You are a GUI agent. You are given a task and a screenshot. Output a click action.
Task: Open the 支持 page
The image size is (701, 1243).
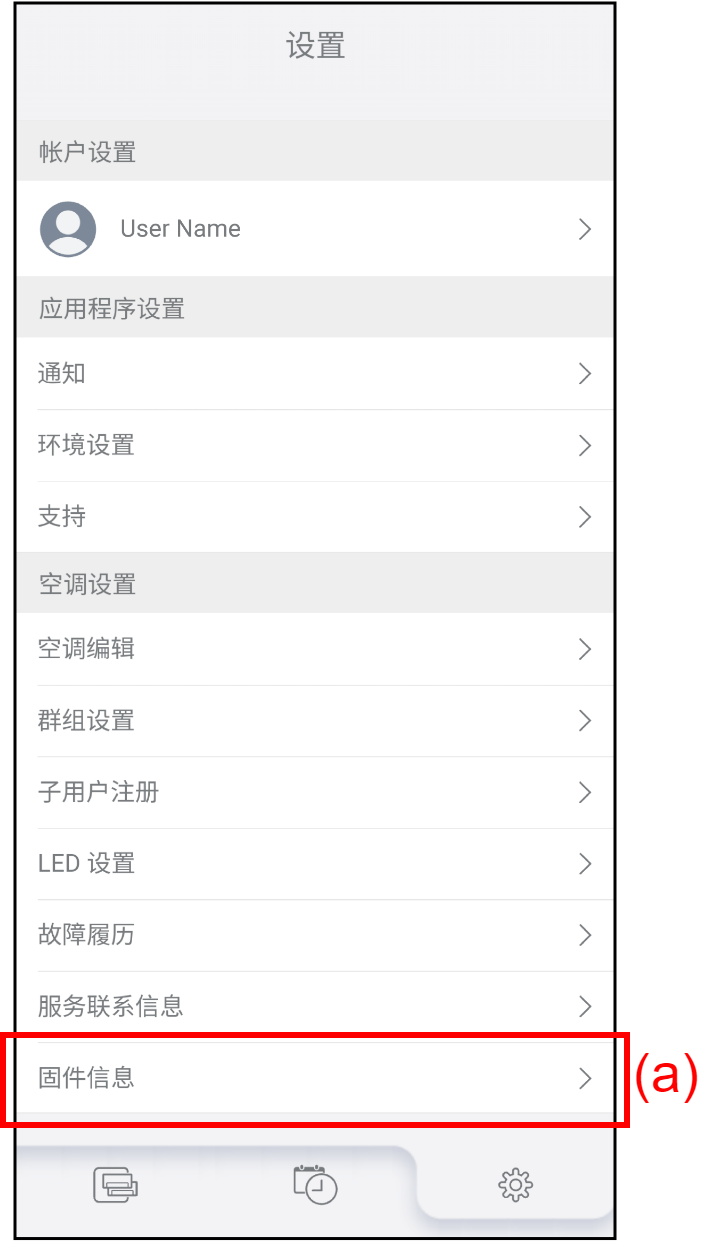[x=314, y=517]
